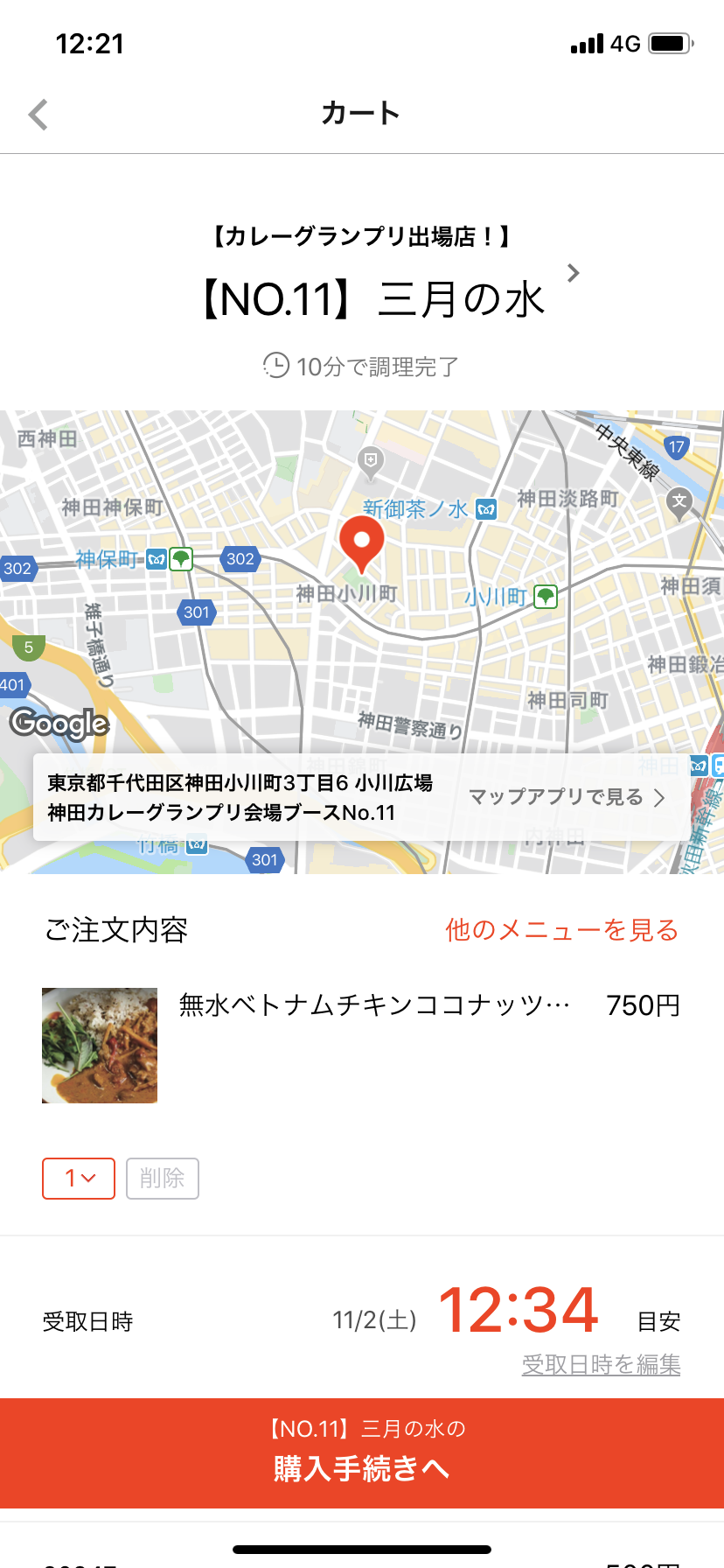Go back from the cart screen
The width and height of the screenshot is (724, 1568).
point(38,115)
